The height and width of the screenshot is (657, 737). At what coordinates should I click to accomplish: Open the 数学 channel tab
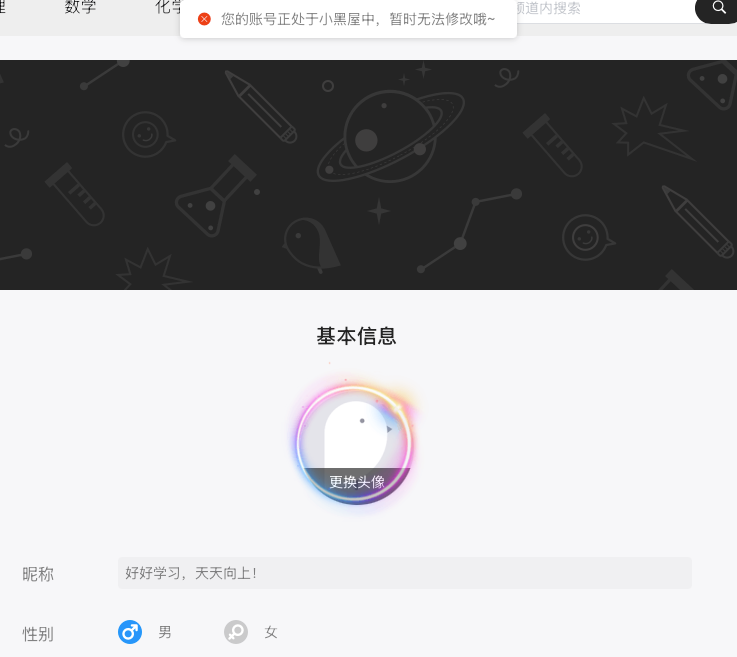pos(81,8)
